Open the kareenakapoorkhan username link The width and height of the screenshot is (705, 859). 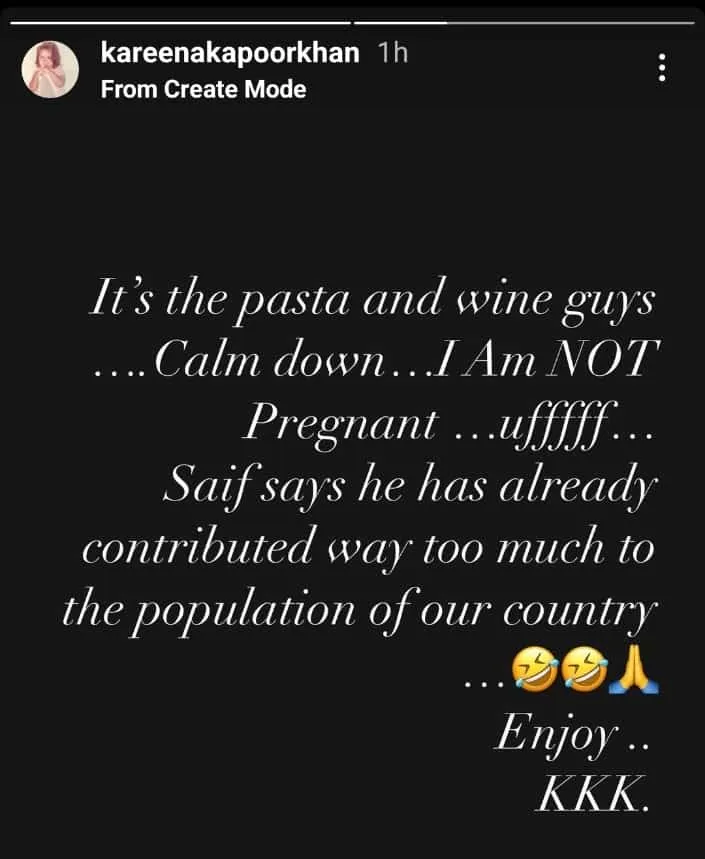coord(229,53)
